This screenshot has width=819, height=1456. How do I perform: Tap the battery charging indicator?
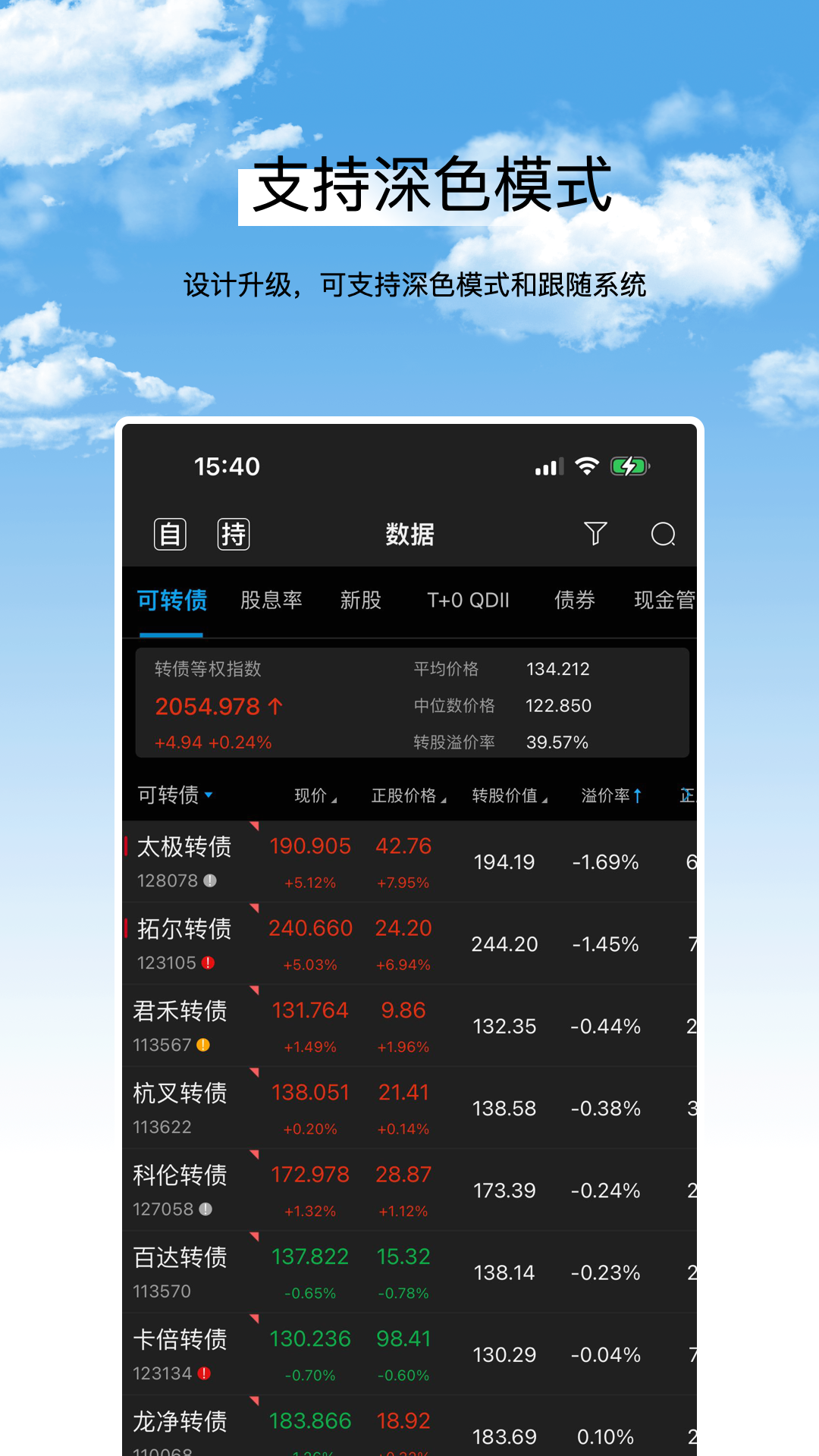(629, 466)
